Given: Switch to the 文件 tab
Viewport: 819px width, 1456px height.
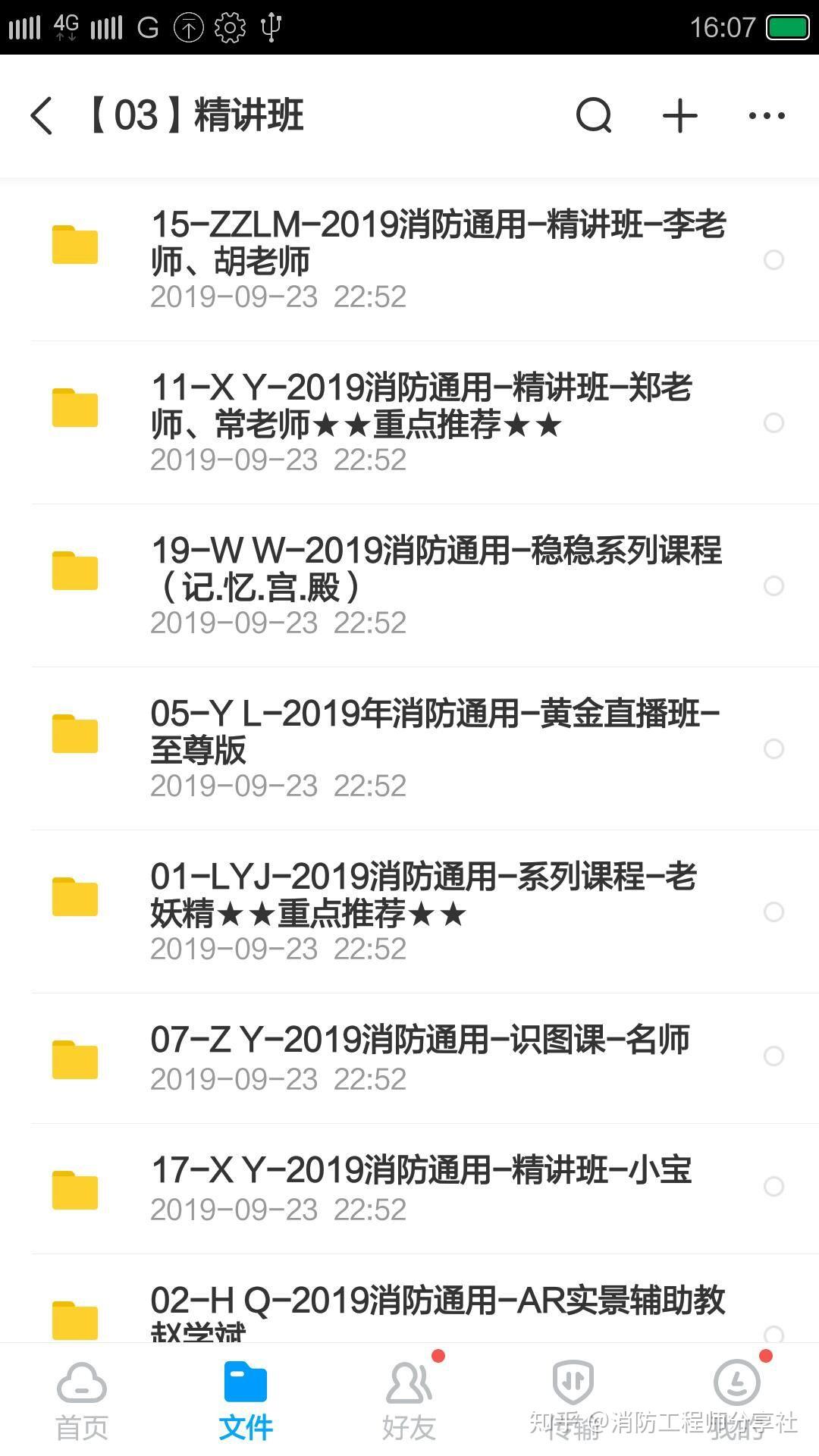Looking at the screenshot, I should coord(246,1401).
